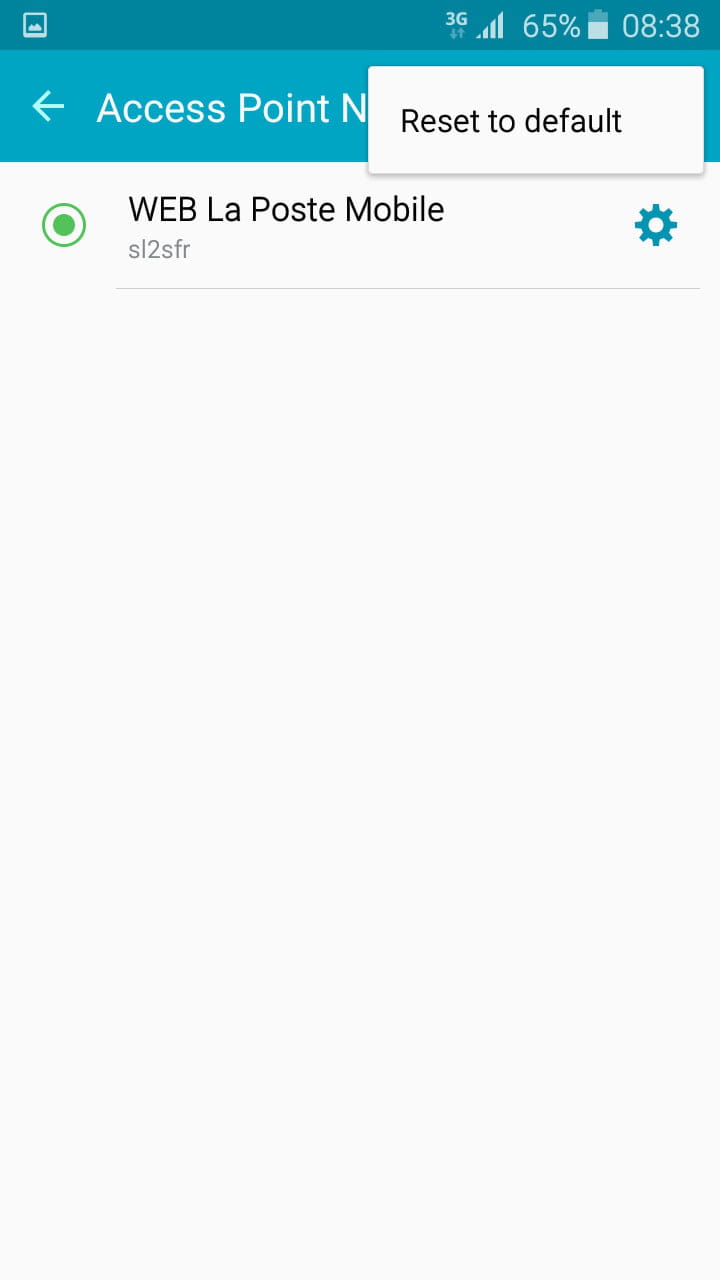
Task: Select the WEB La Poste Mobile radio button
Action: click(x=64, y=225)
